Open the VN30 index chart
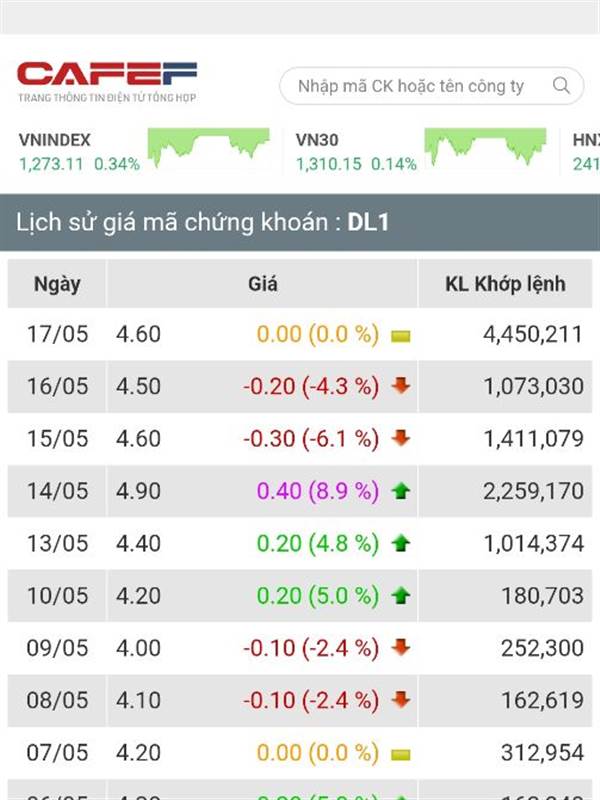The height and width of the screenshot is (800, 600). 485,147
